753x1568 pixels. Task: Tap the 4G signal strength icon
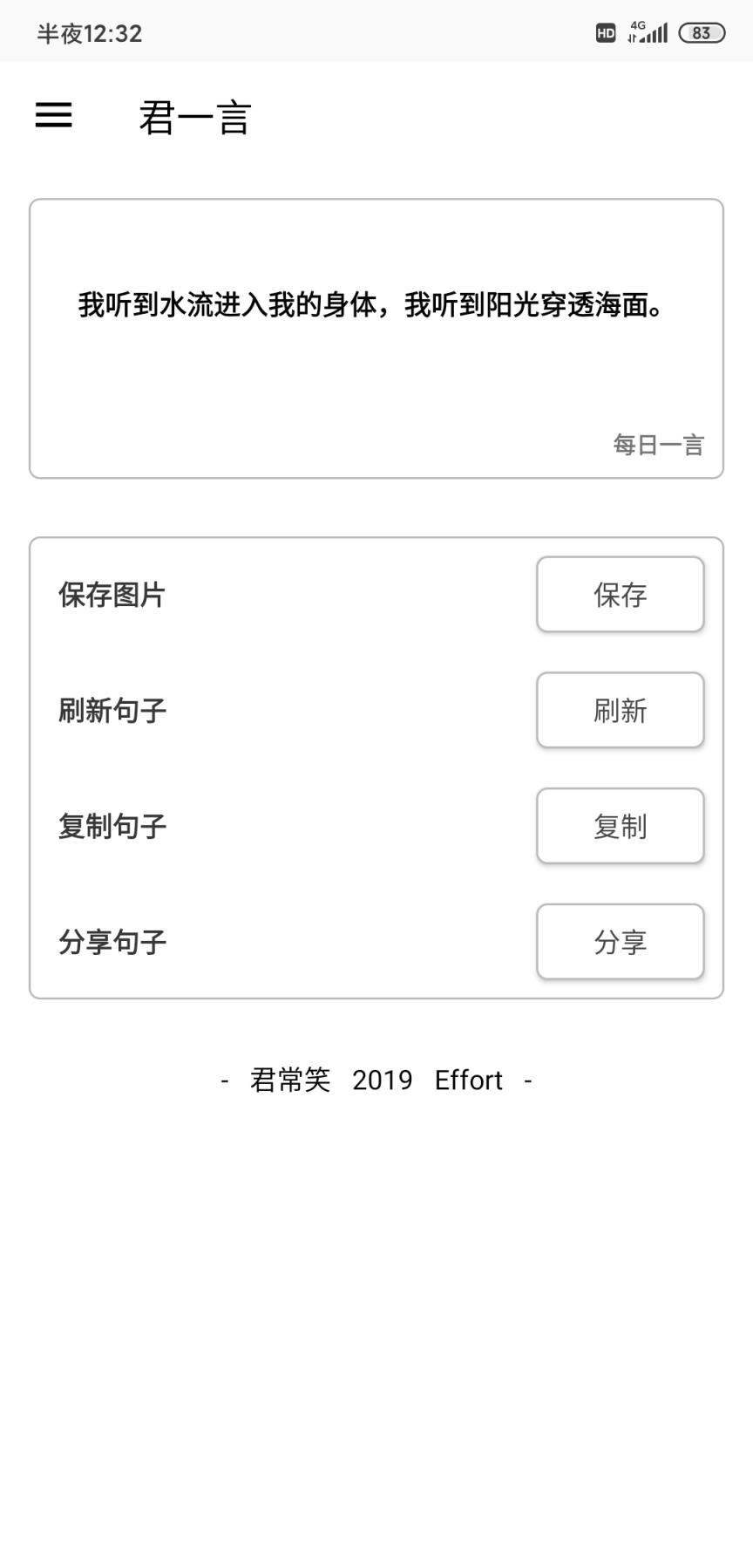[647, 32]
